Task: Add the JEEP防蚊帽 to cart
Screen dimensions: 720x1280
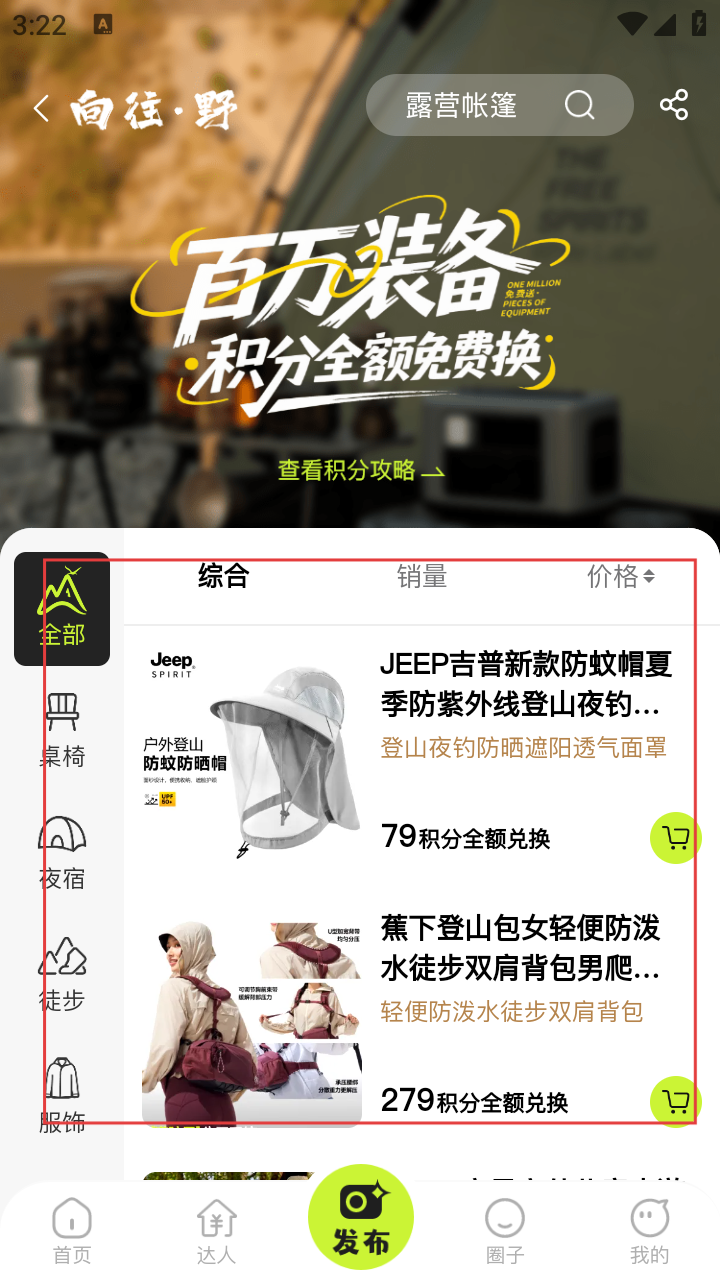Action: [675, 838]
